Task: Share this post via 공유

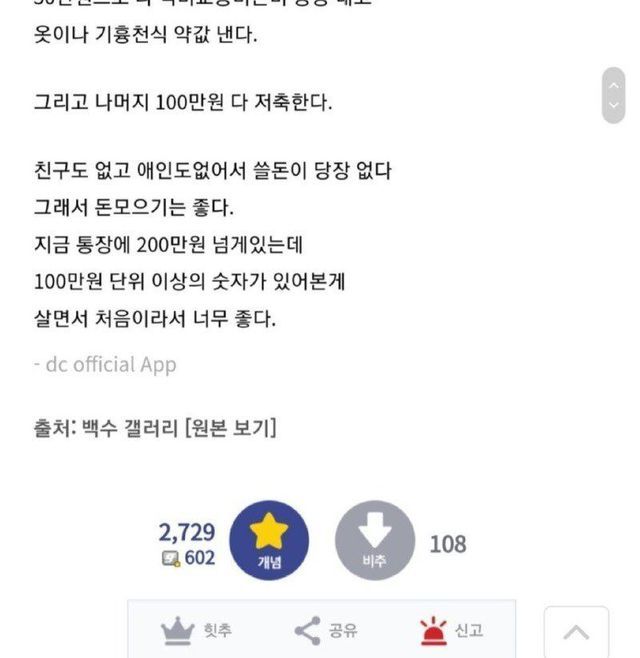Action: (x=326, y=630)
